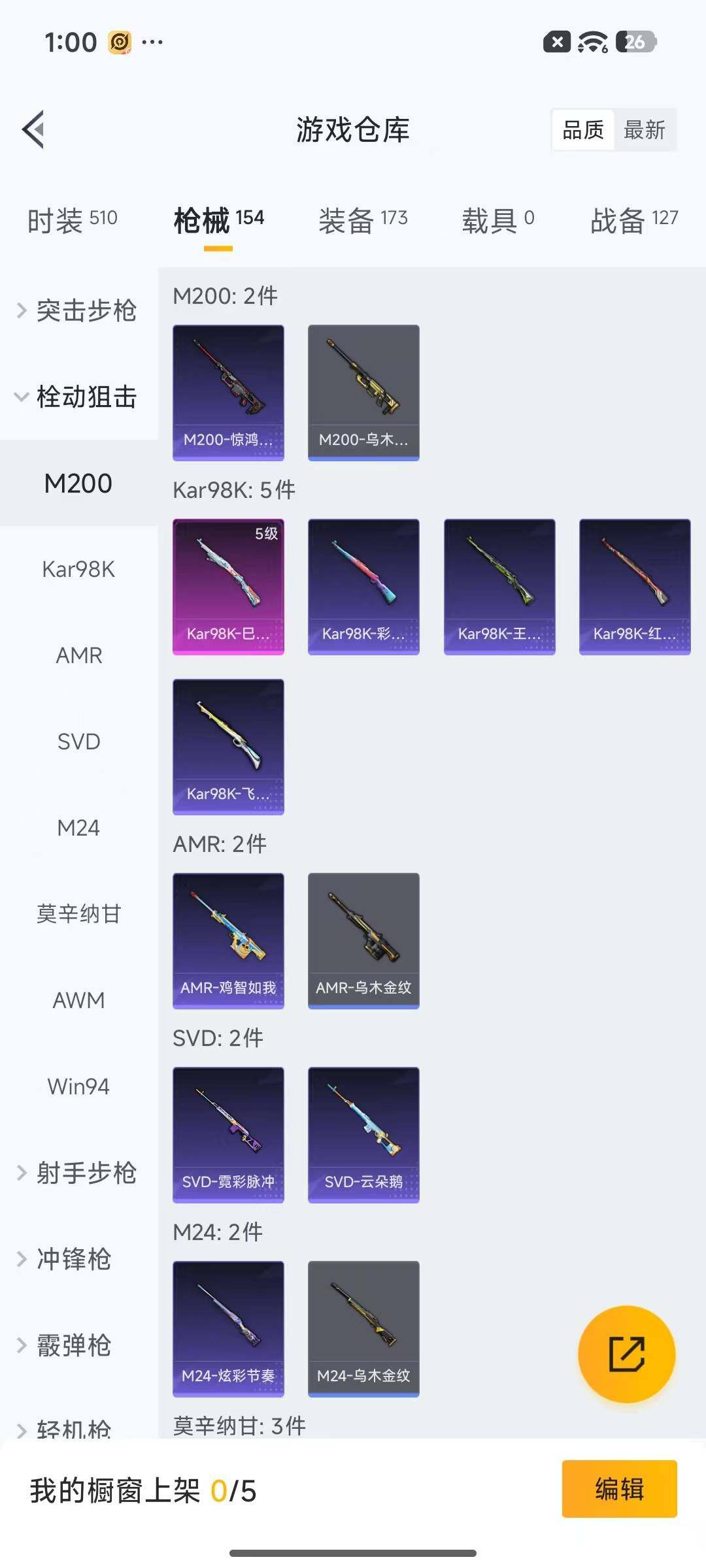The height and width of the screenshot is (1568, 706).
Task: Open the 装备 tab
Action: pyautogui.click(x=363, y=220)
